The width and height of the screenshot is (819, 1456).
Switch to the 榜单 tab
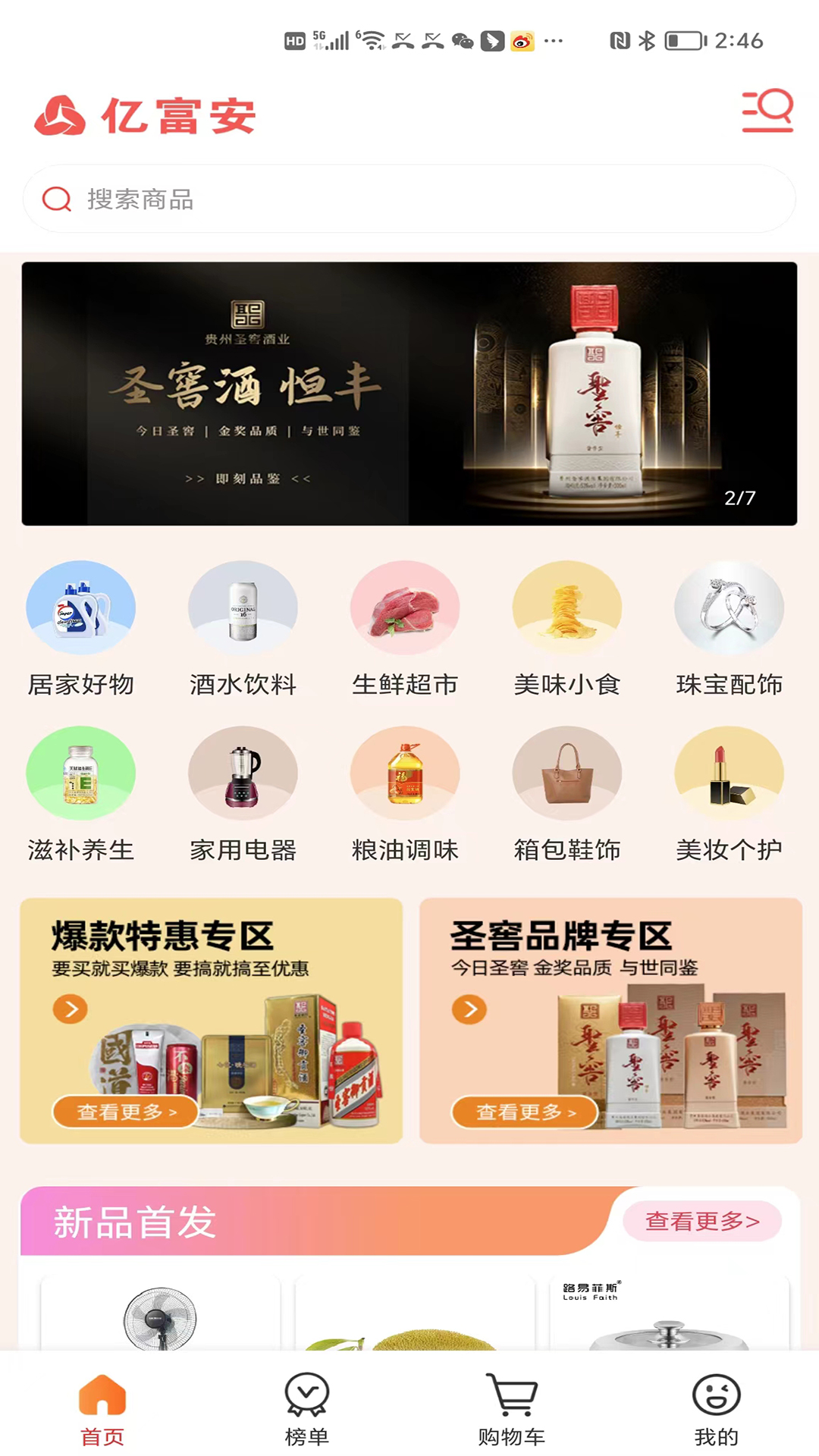click(x=307, y=1409)
